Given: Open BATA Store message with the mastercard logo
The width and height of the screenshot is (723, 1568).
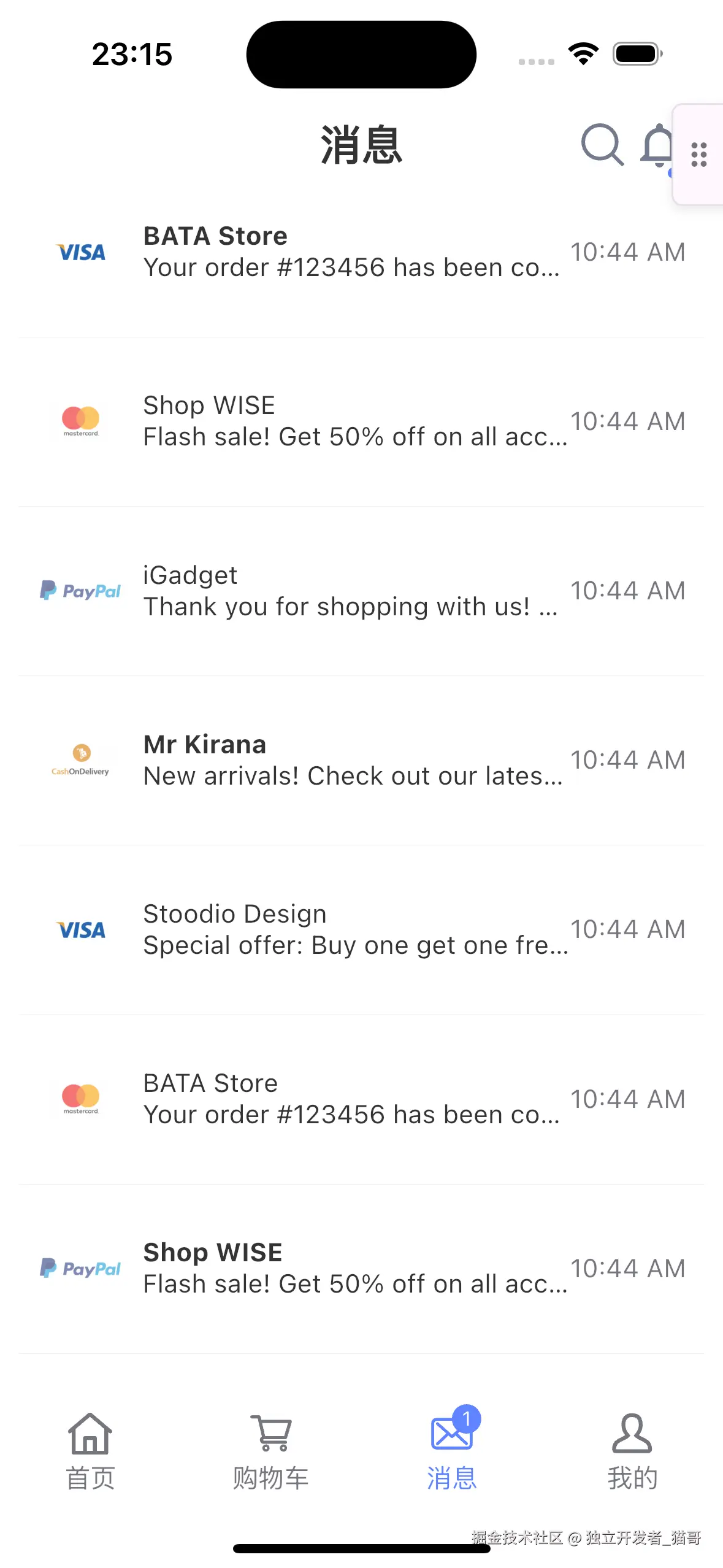Looking at the screenshot, I should [361, 1099].
